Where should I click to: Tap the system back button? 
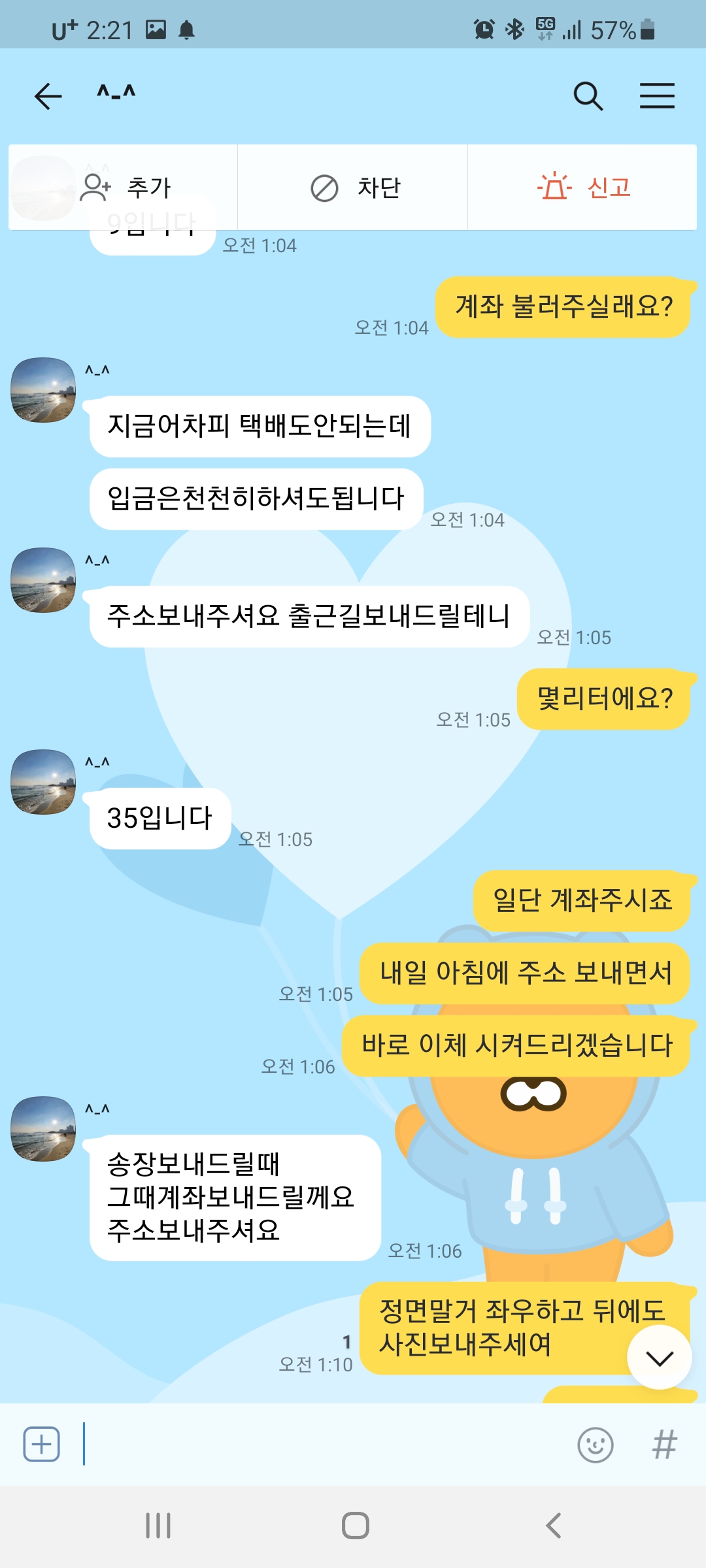(553, 1526)
